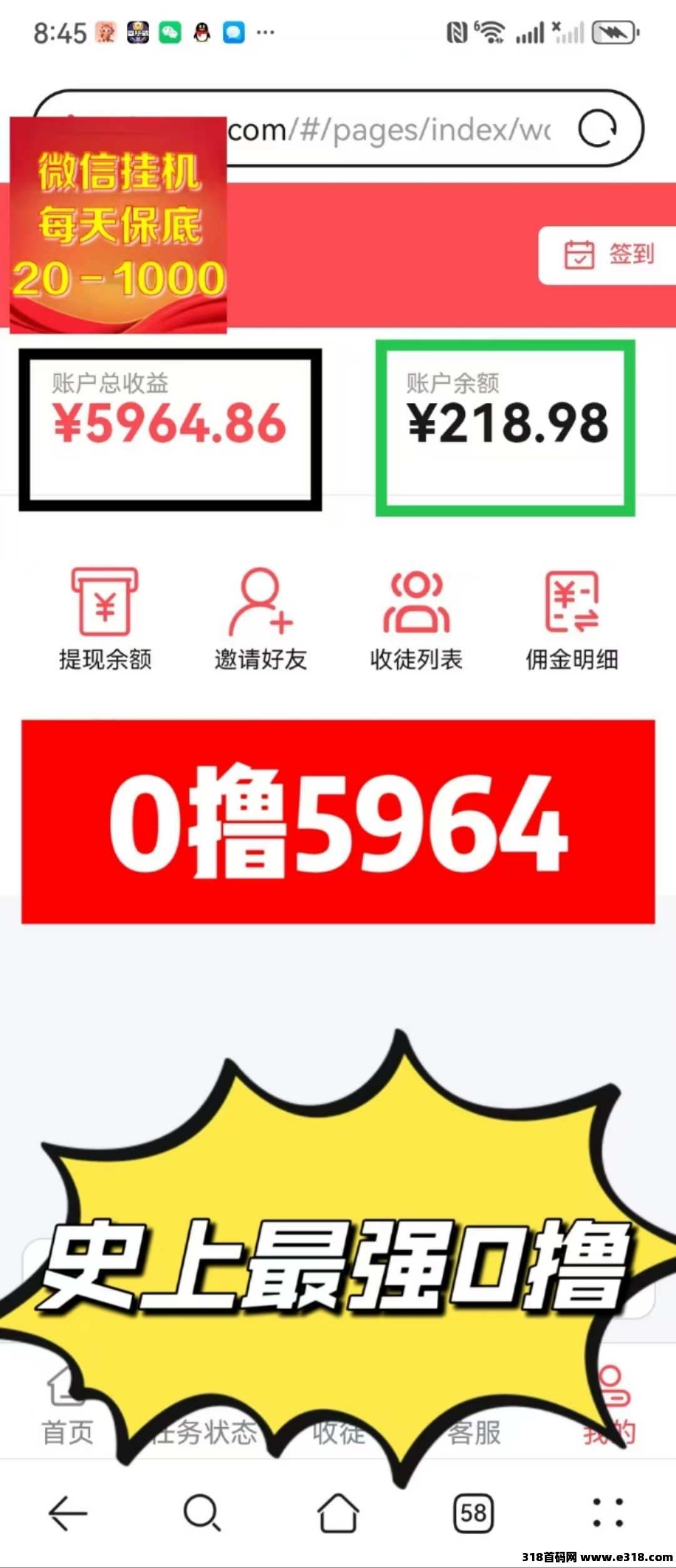This screenshot has width=676, height=1568.
Task: Reload the page with refresh icon
Action: pyautogui.click(x=597, y=129)
